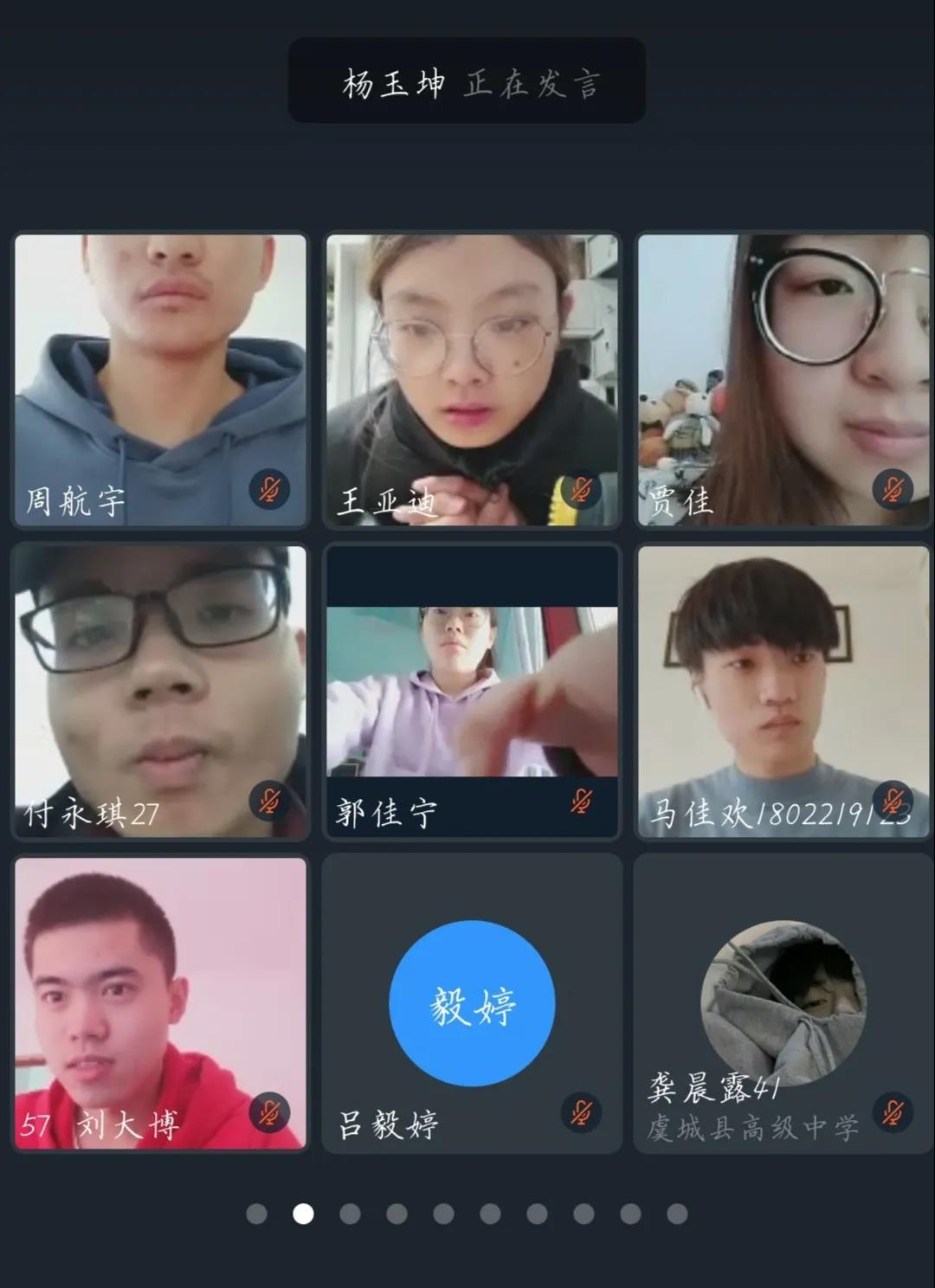This screenshot has height=1288, width=935.
Task: Open 周航宇's video tile
Action: [160, 379]
